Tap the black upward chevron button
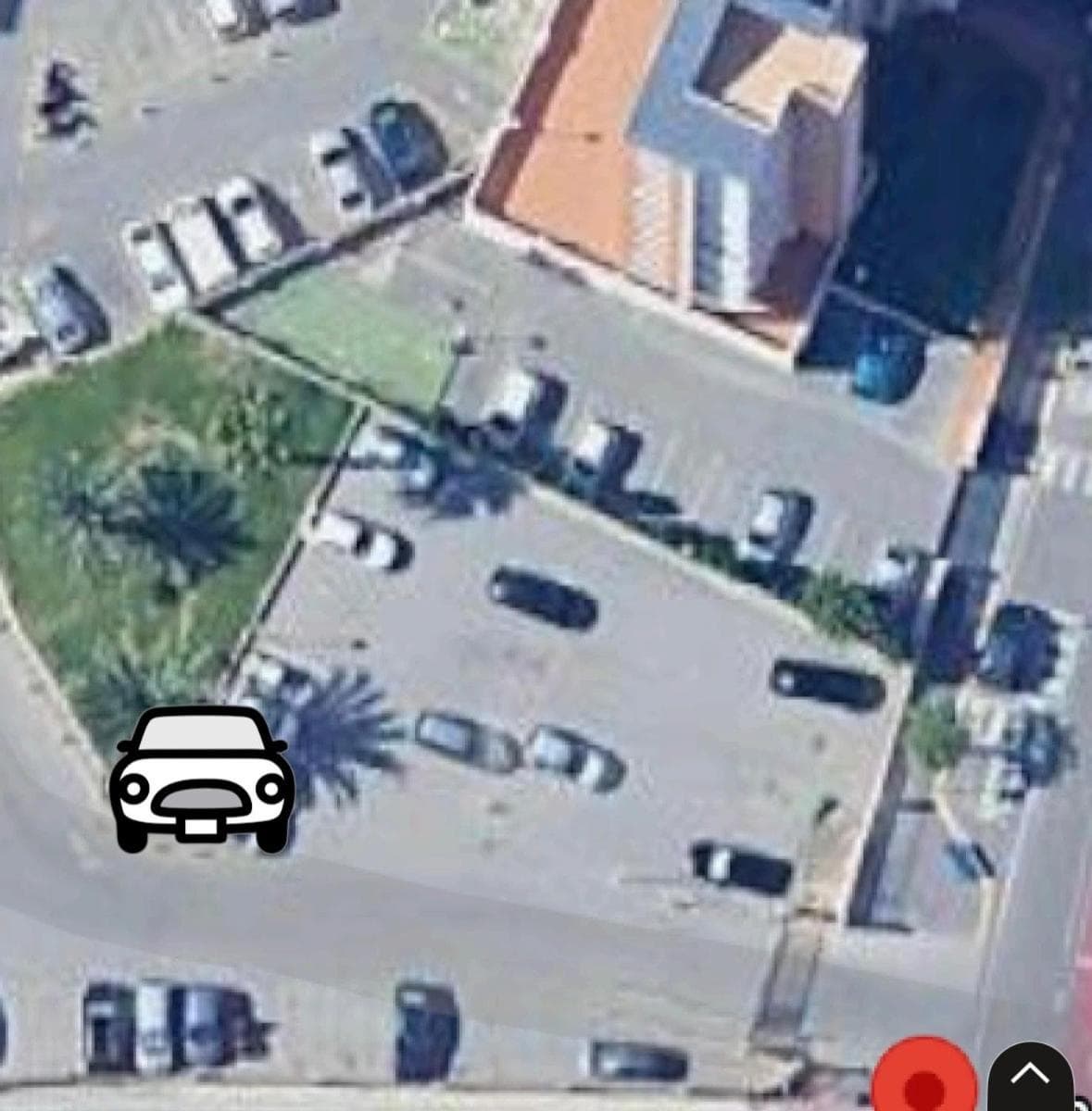The image size is (1092, 1111). tap(1030, 1077)
